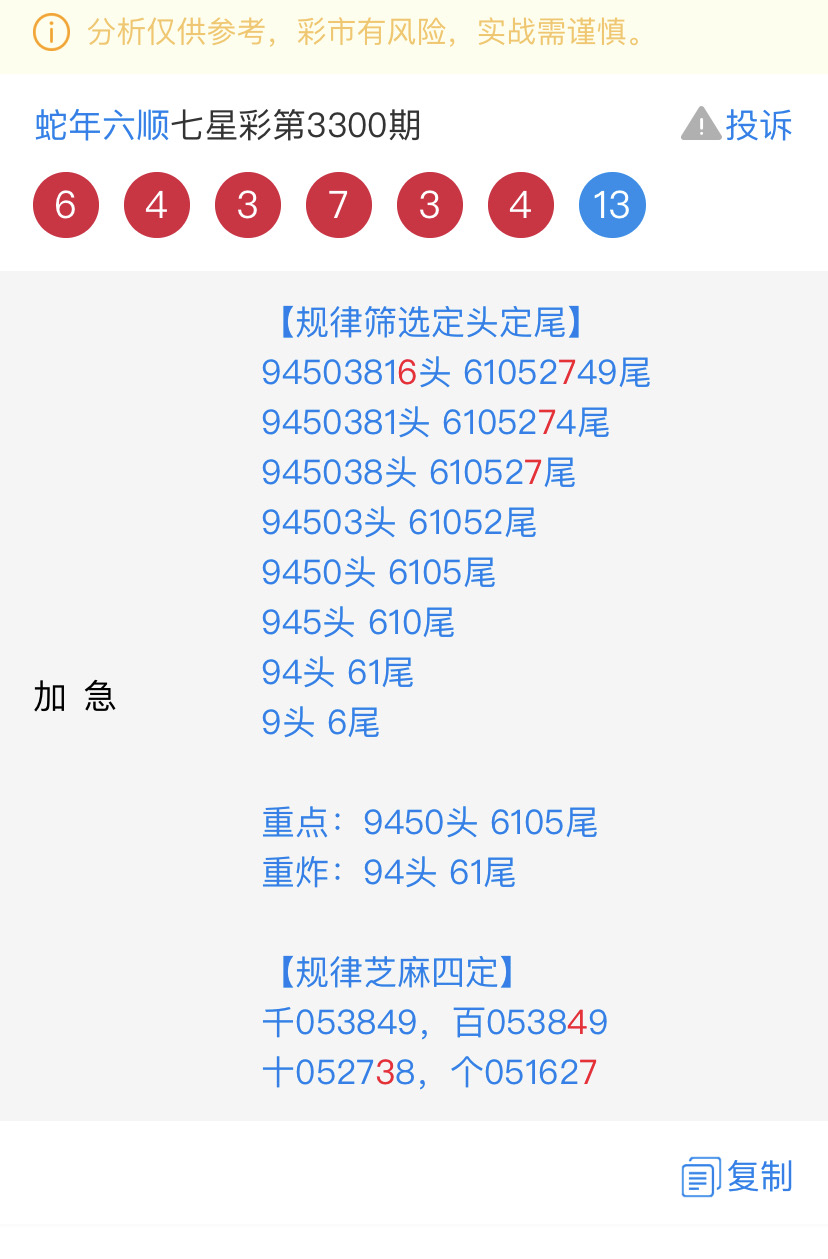The width and height of the screenshot is (828, 1259).
Task: Click the orange info icon in disclaimer banner
Action: click(x=50, y=33)
